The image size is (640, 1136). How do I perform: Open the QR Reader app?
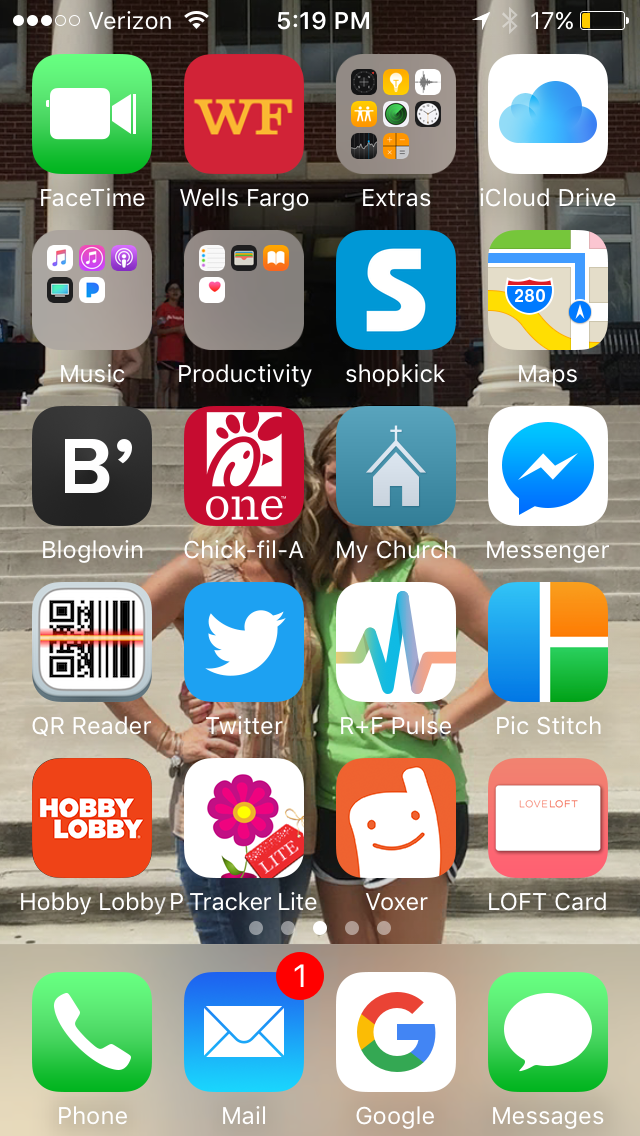coord(92,642)
